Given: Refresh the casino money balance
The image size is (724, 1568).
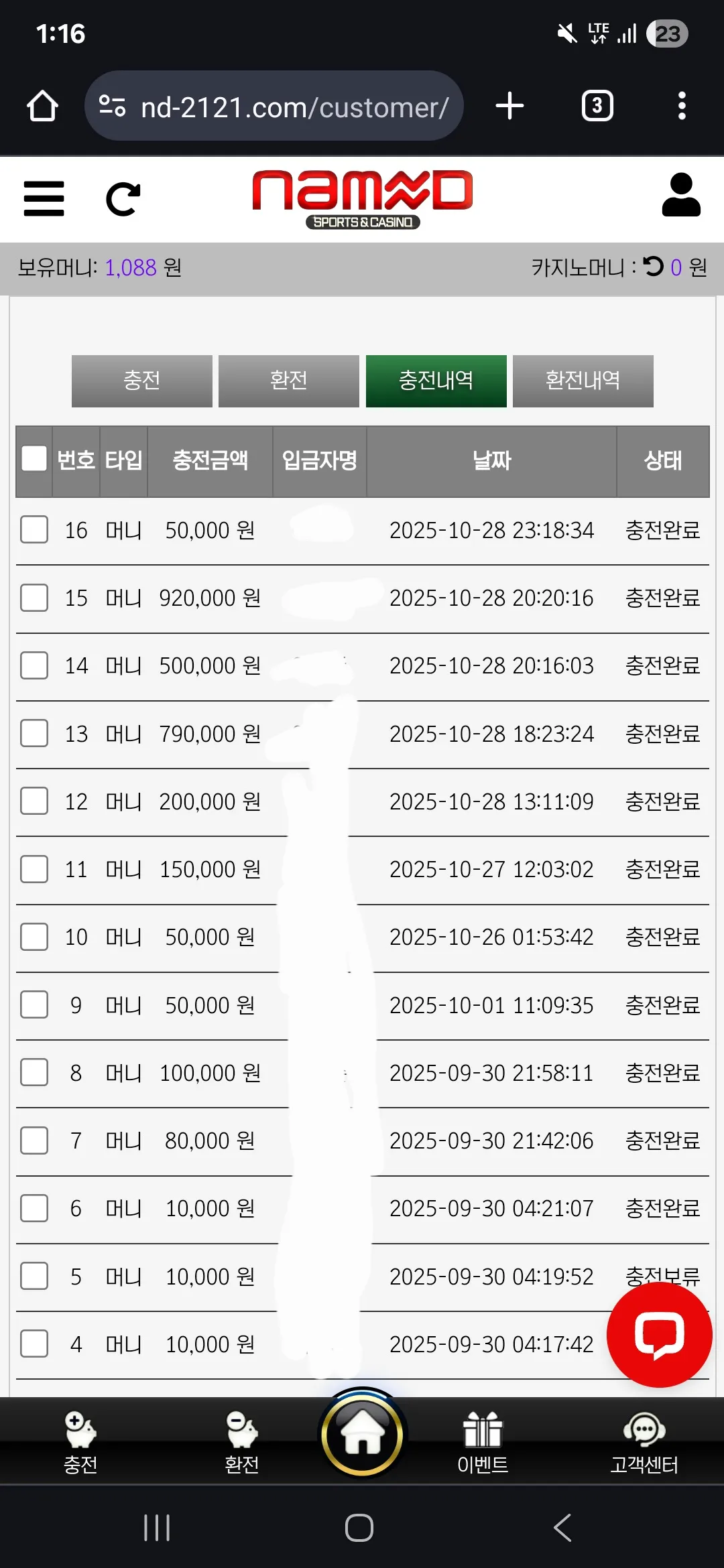Looking at the screenshot, I should click(x=654, y=267).
